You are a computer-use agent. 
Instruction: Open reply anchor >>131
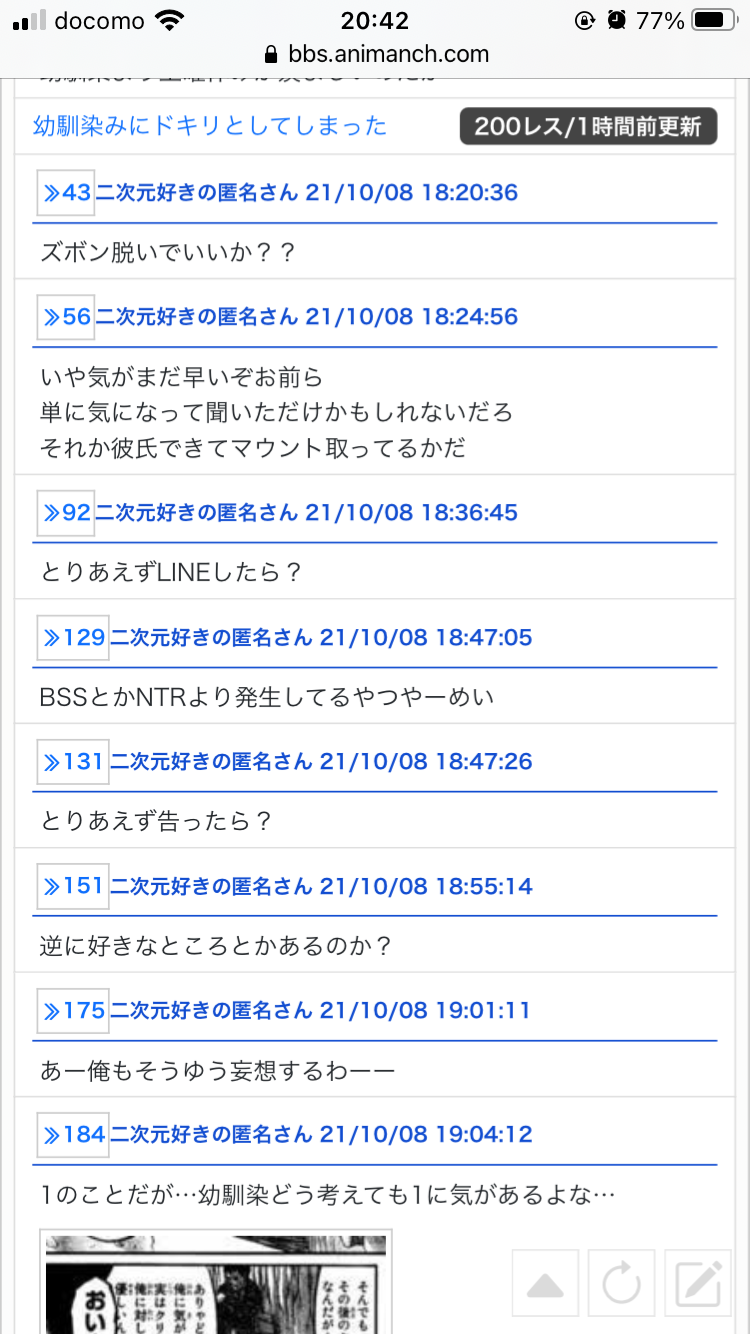tap(73, 762)
